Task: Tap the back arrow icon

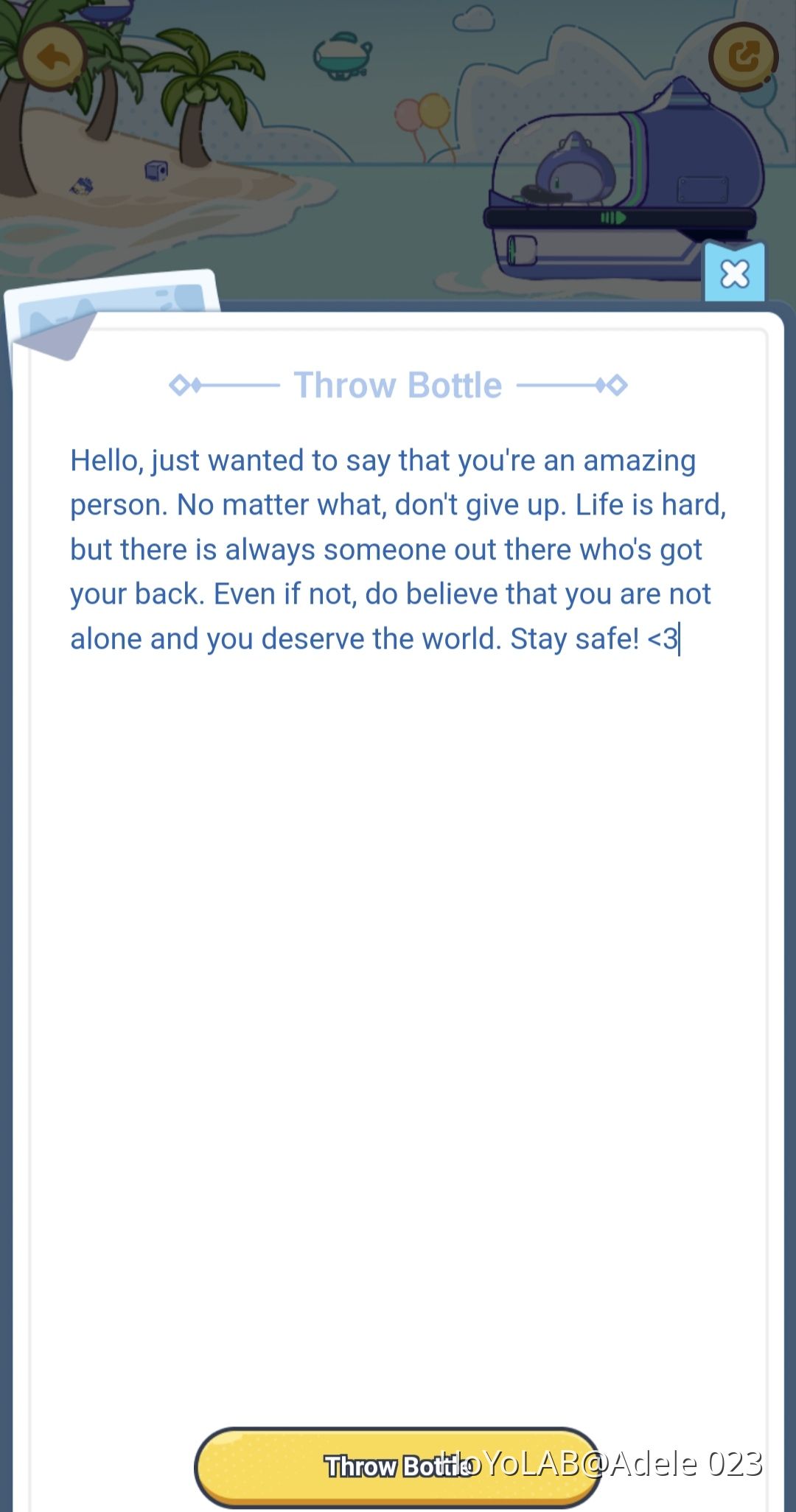Action: [52, 57]
